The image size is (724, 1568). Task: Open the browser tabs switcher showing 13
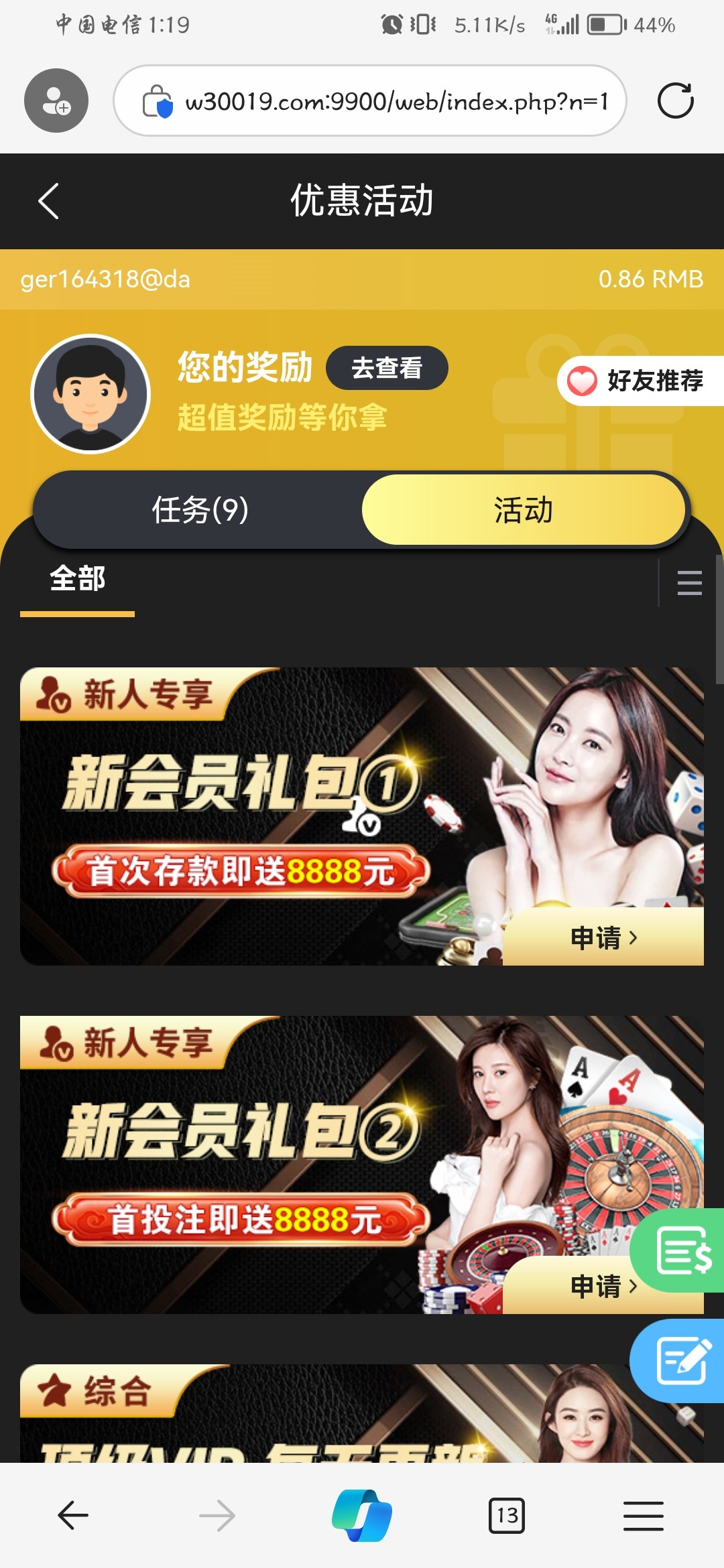[507, 1516]
